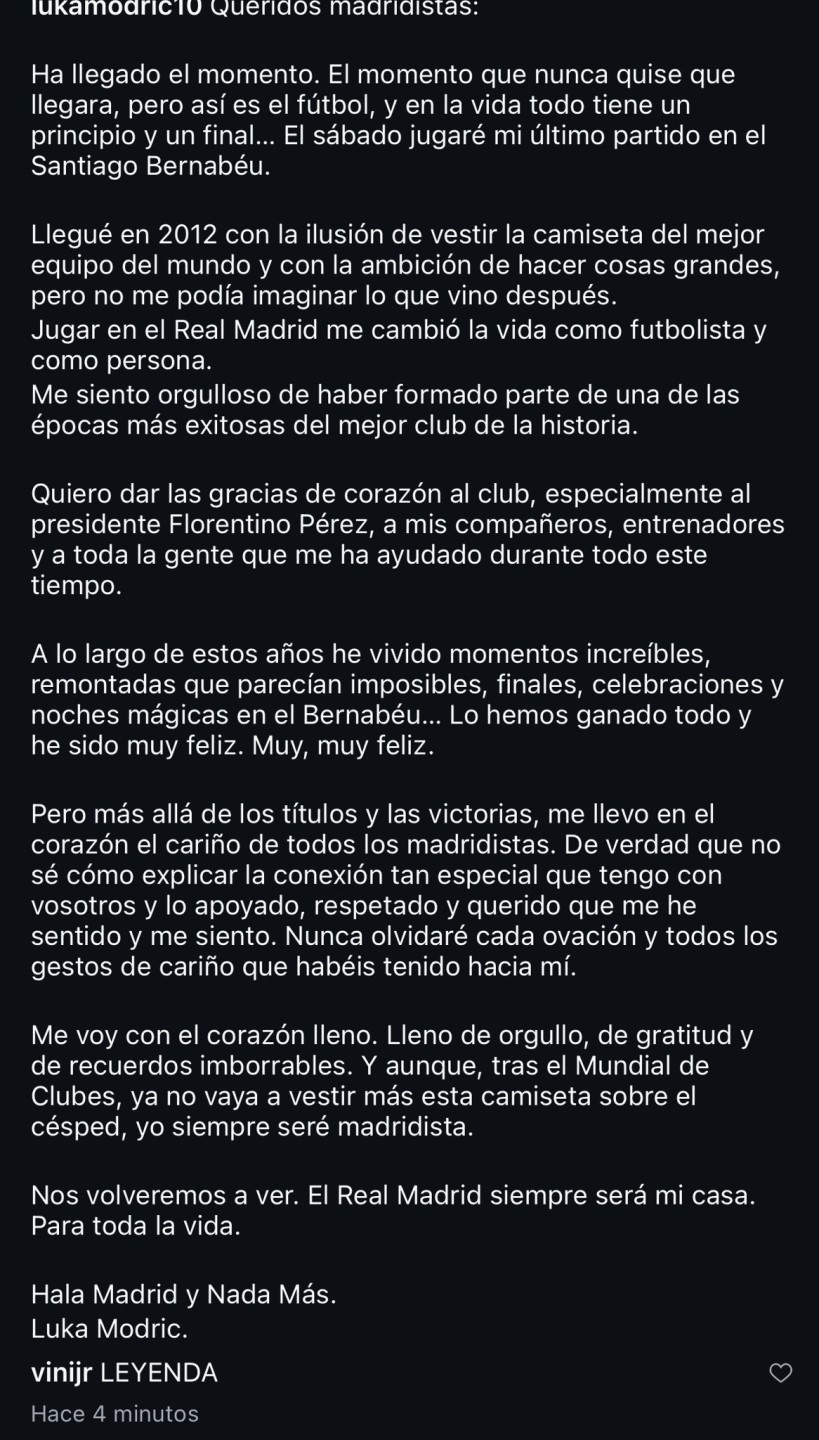Viewport: 819px width, 1440px height.
Task: Open vinijr's profile from the comment
Action: tap(61, 1373)
